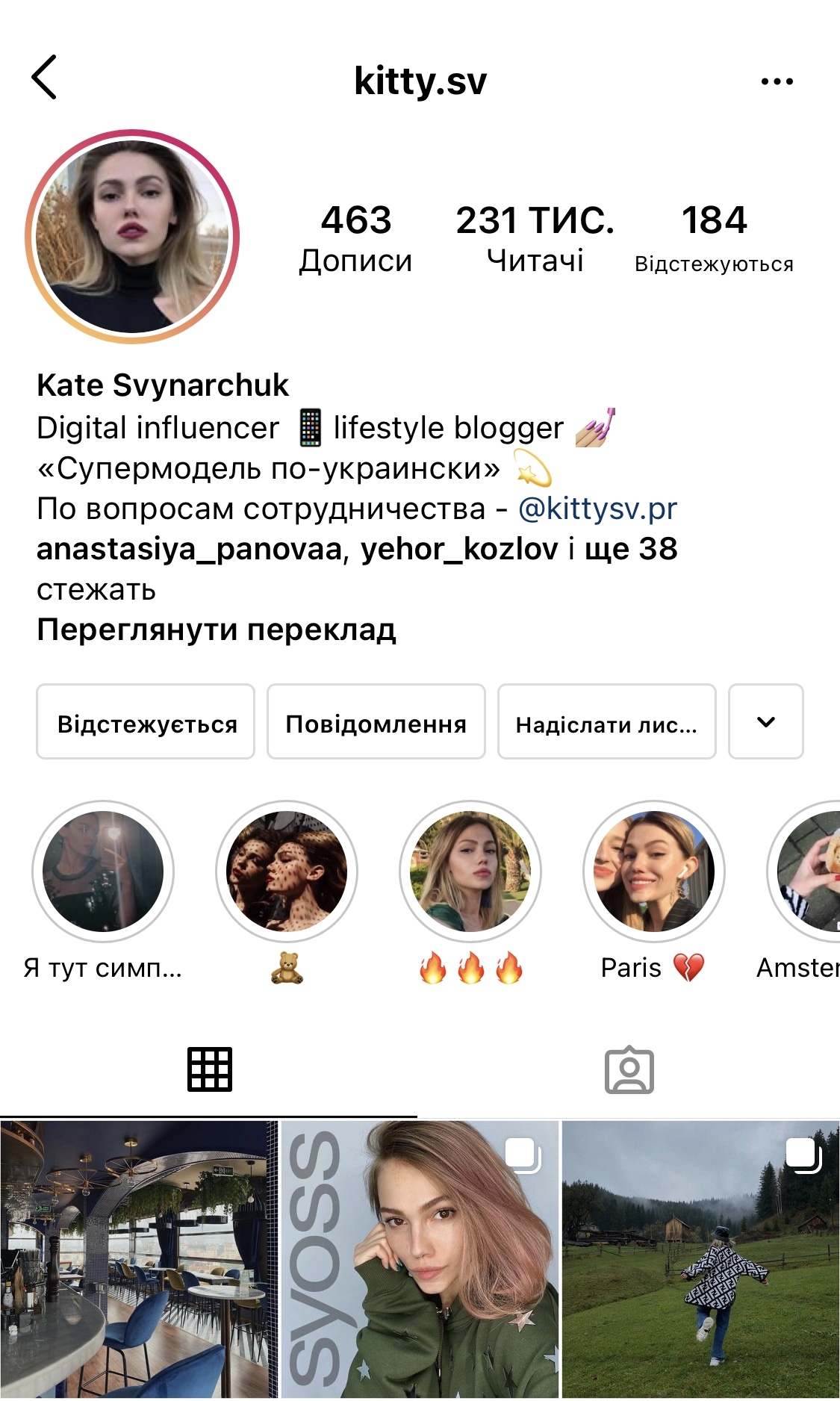This screenshot has height=1401, width=840.
Task: Select the posts grid tab
Action: (209, 1069)
